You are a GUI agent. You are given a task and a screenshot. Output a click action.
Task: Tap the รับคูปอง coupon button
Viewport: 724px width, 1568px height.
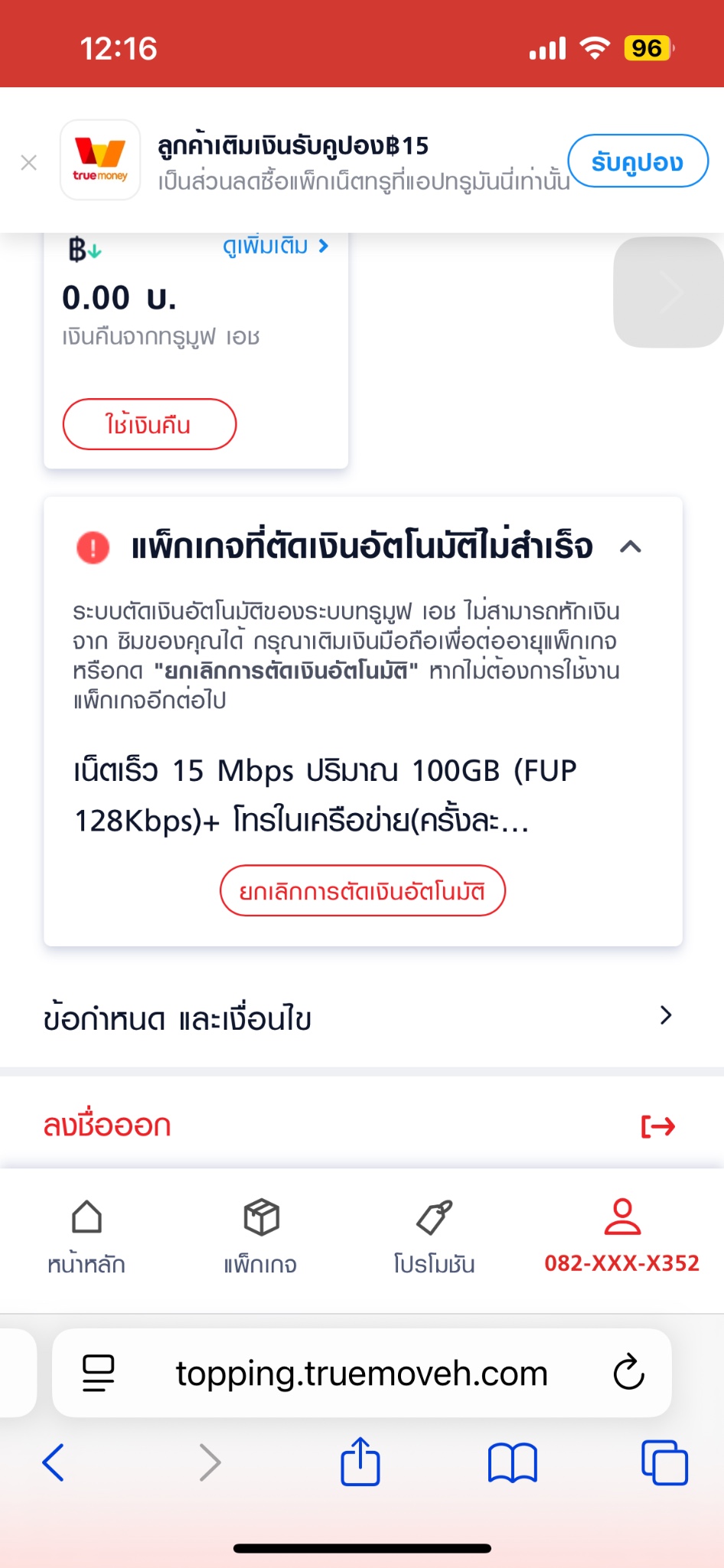tap(638, 161)
